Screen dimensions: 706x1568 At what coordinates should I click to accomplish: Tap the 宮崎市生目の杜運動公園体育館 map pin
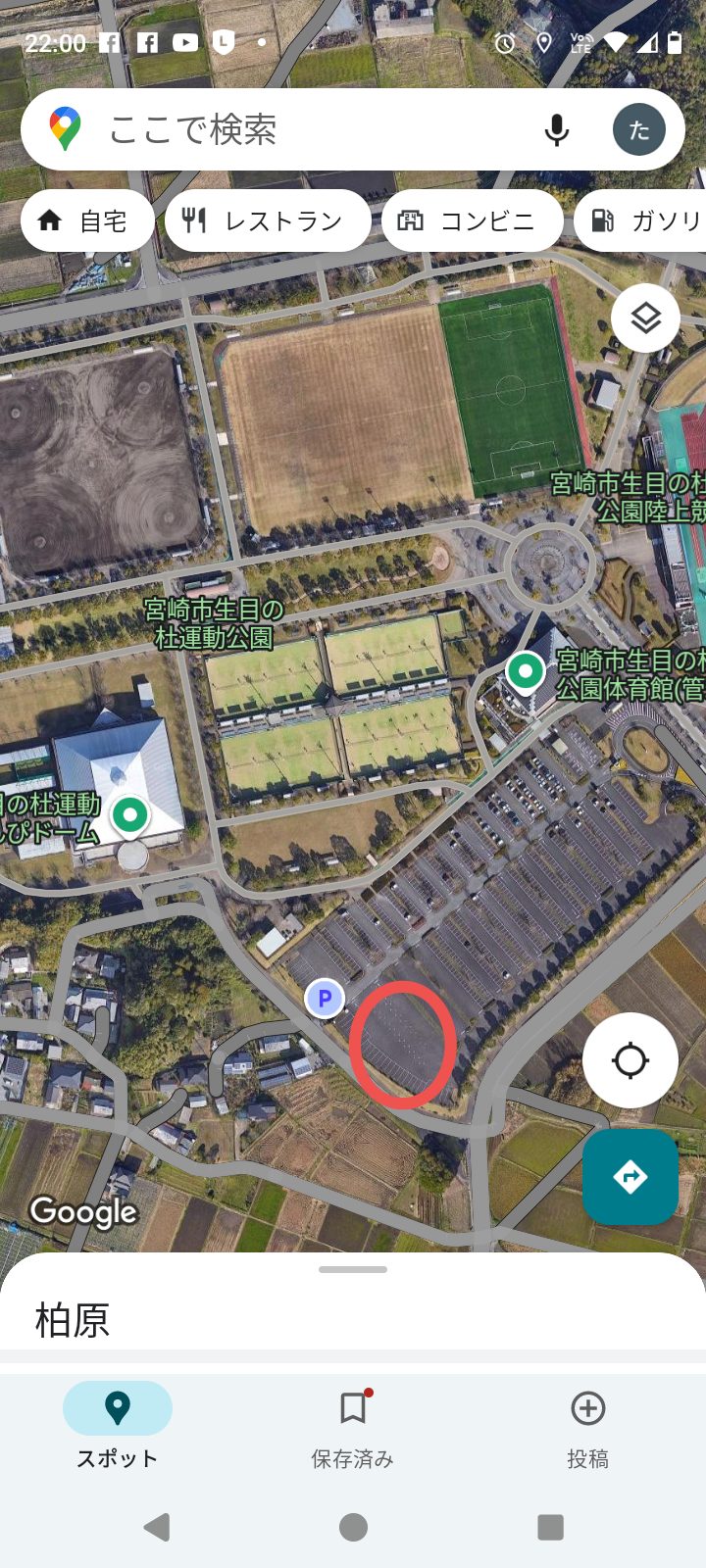pos(526,672)
